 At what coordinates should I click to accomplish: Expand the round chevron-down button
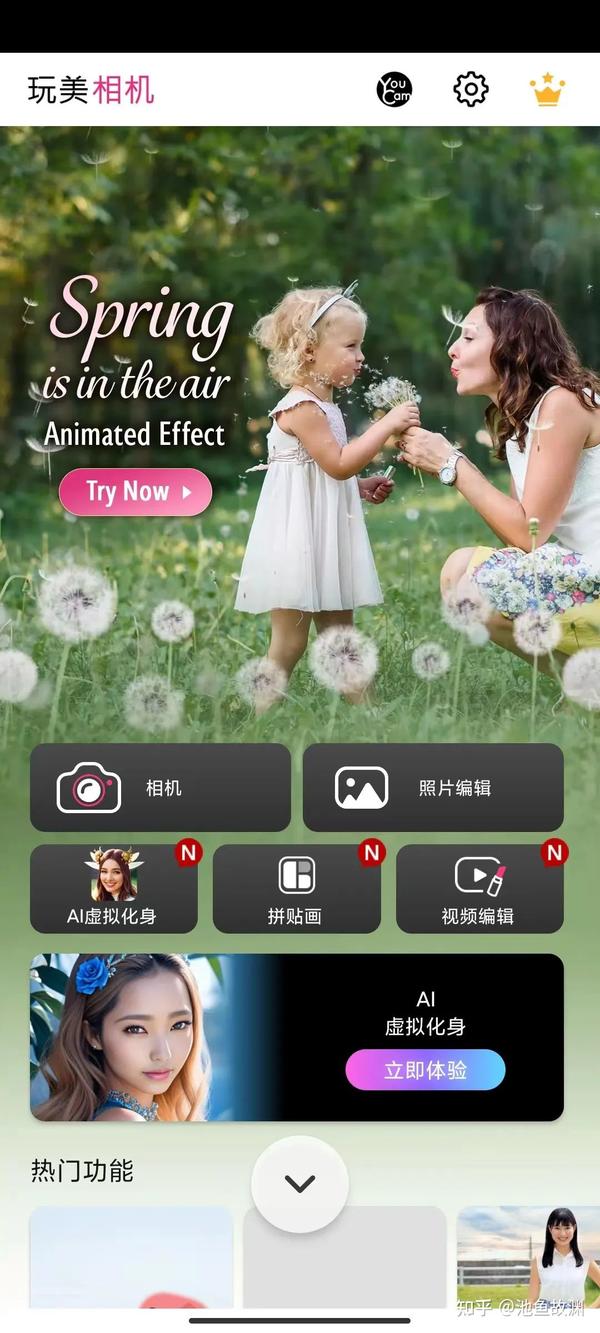click(x=300, y=1184)
